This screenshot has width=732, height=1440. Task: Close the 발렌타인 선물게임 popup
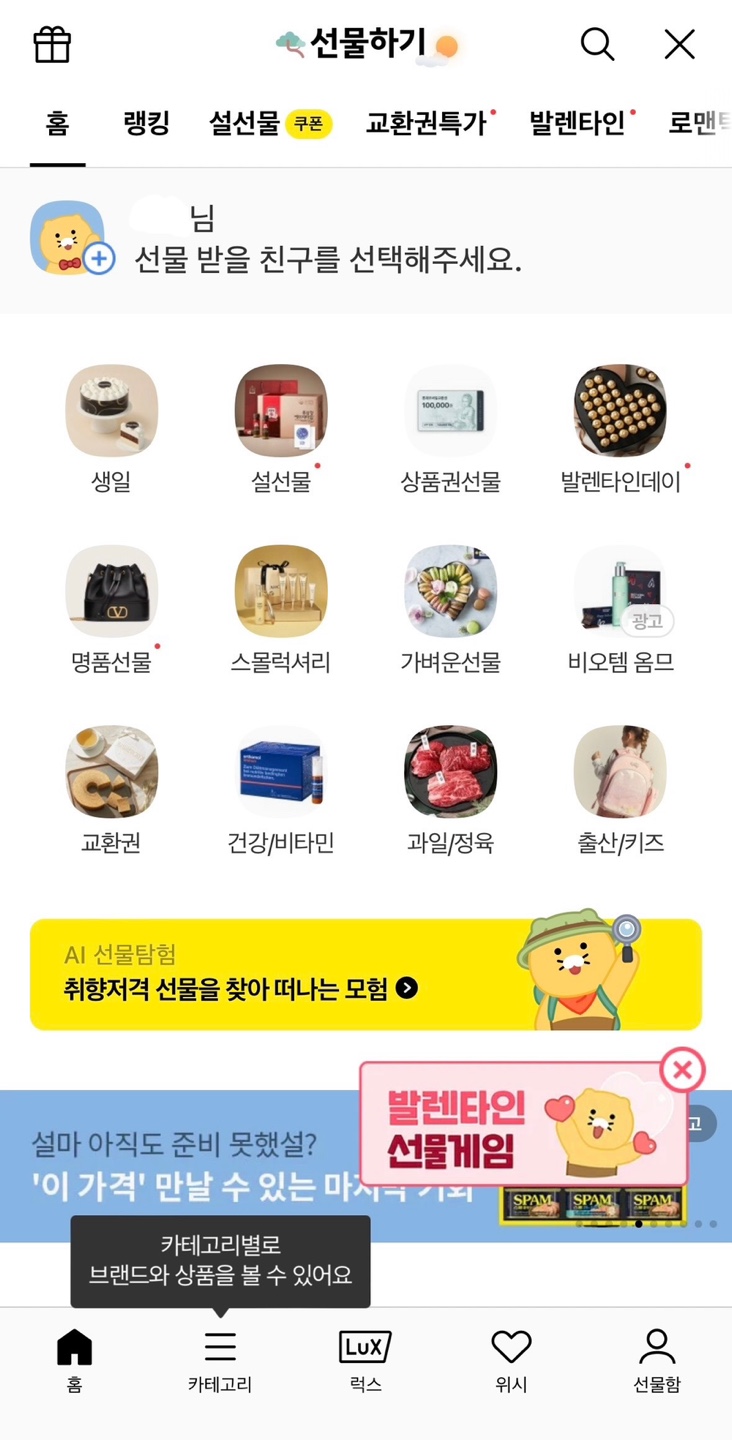click(x=682, y=1070)
